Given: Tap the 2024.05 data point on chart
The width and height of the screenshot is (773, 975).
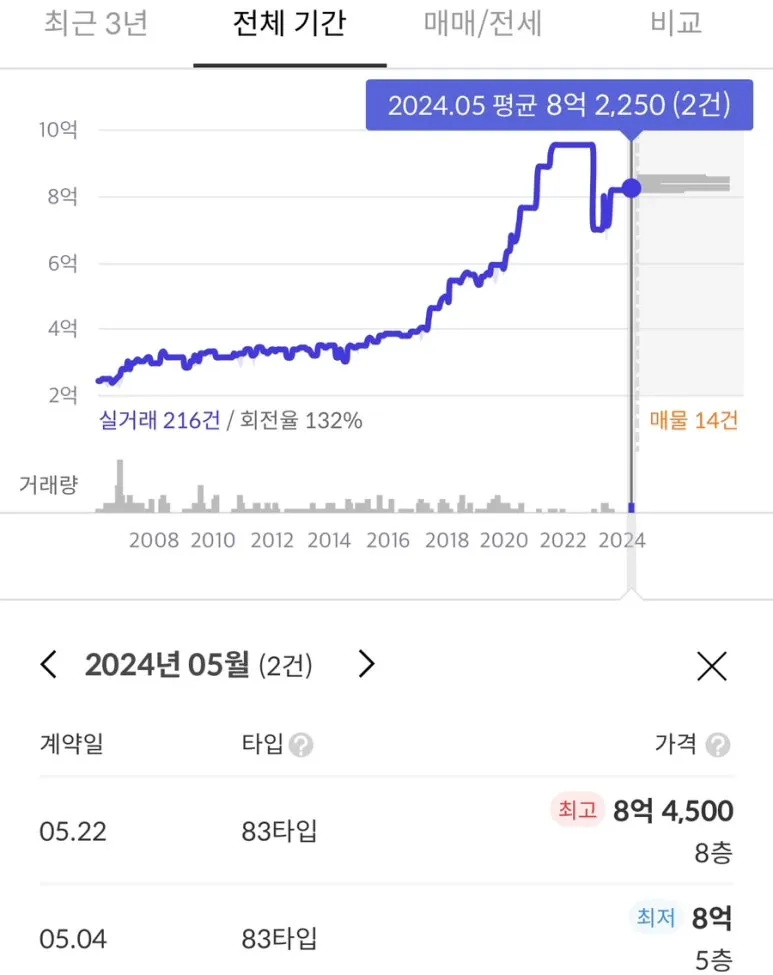Looking at the screenshot, I should point(631,188).
